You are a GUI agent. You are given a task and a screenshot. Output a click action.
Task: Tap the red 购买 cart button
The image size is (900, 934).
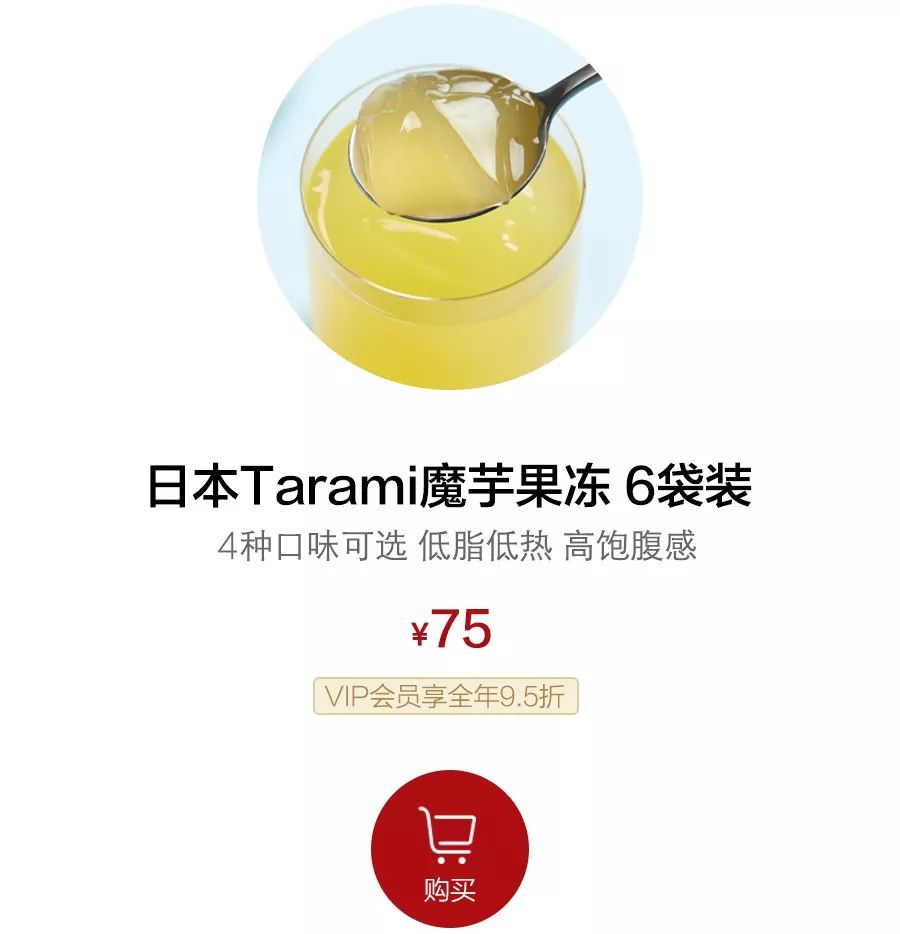coord(449,848)
